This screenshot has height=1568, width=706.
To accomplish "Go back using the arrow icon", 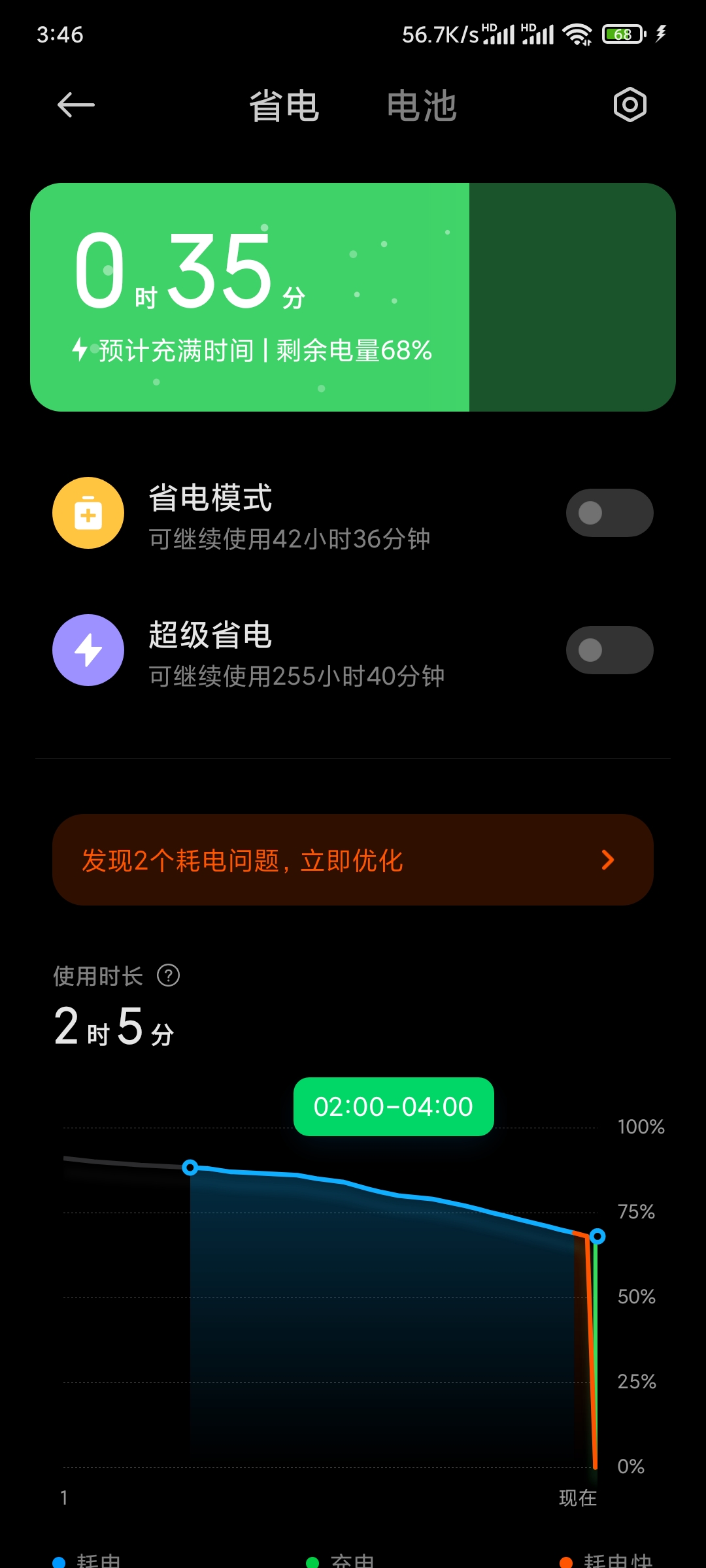I will (76, 105).
